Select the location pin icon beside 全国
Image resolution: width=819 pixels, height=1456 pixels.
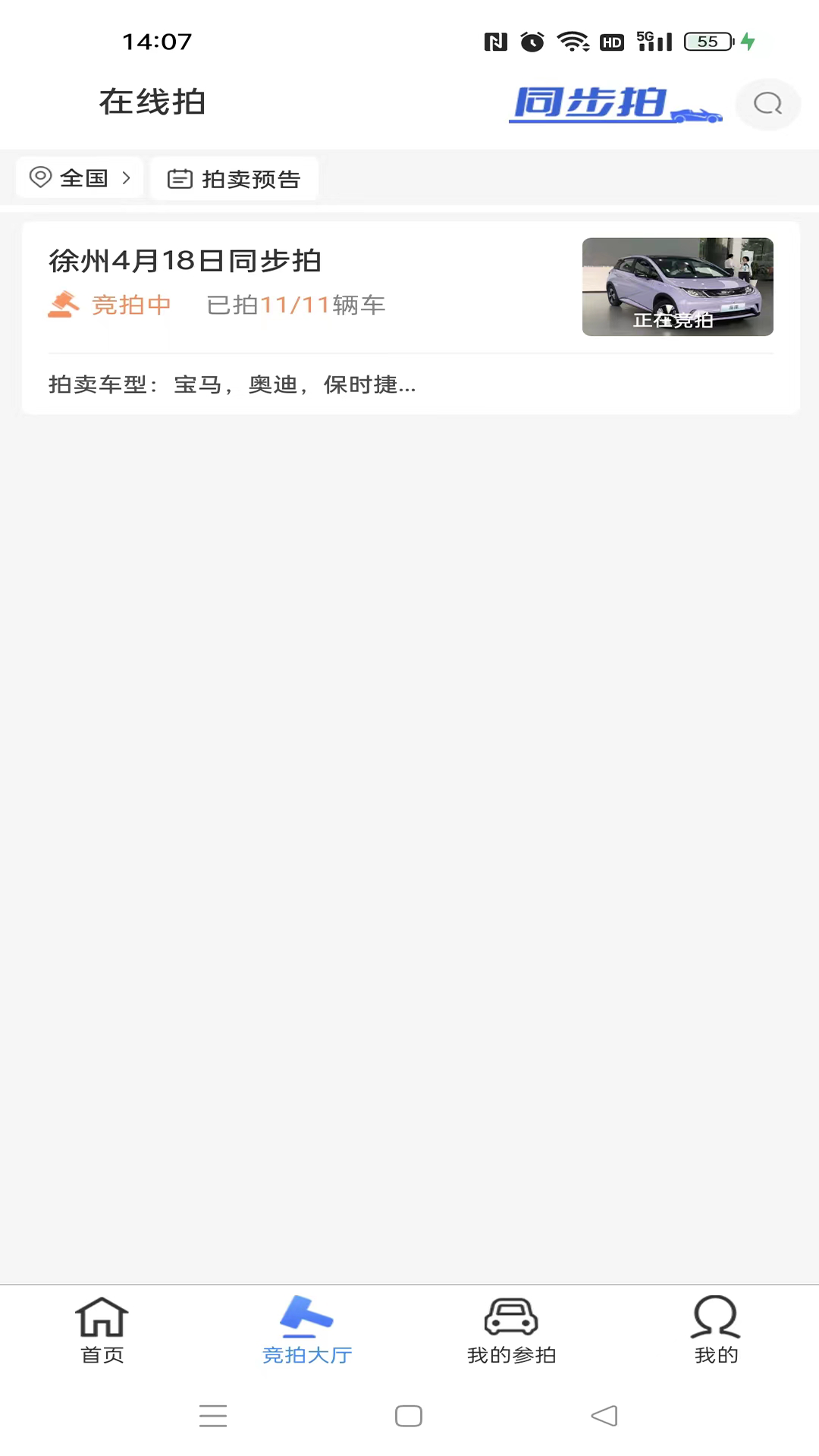tap(40, 177)
